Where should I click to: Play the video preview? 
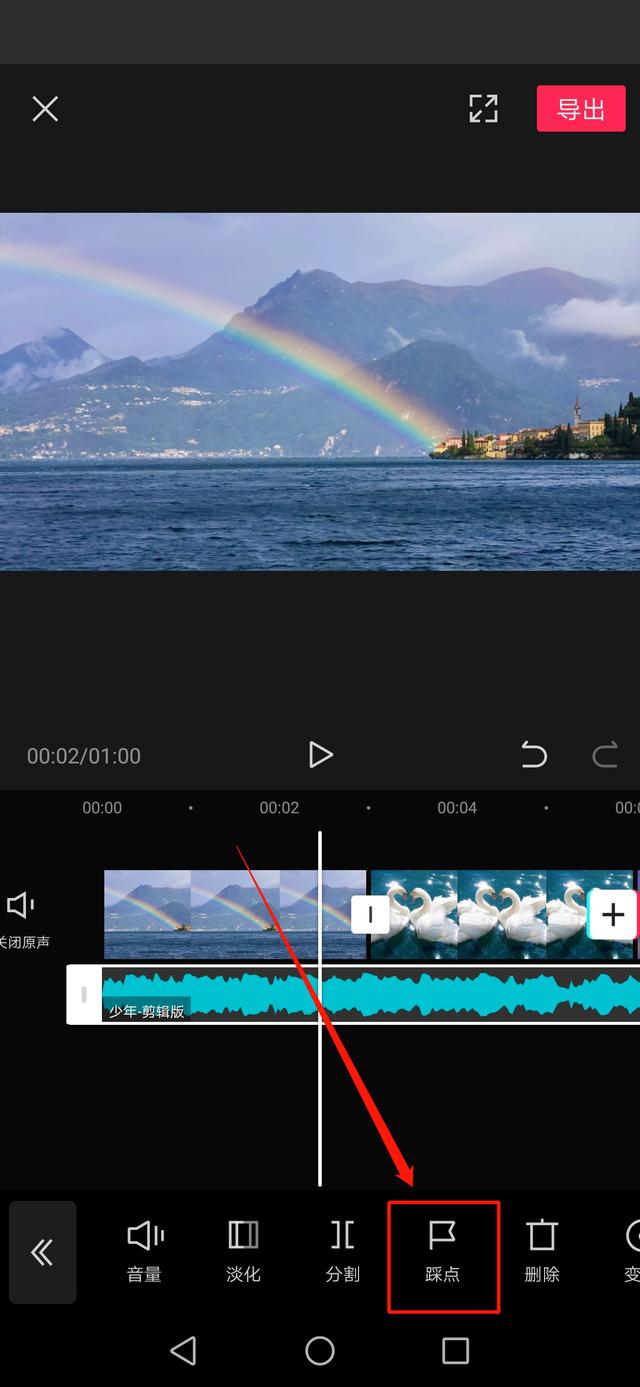click(x=320, y=754)
